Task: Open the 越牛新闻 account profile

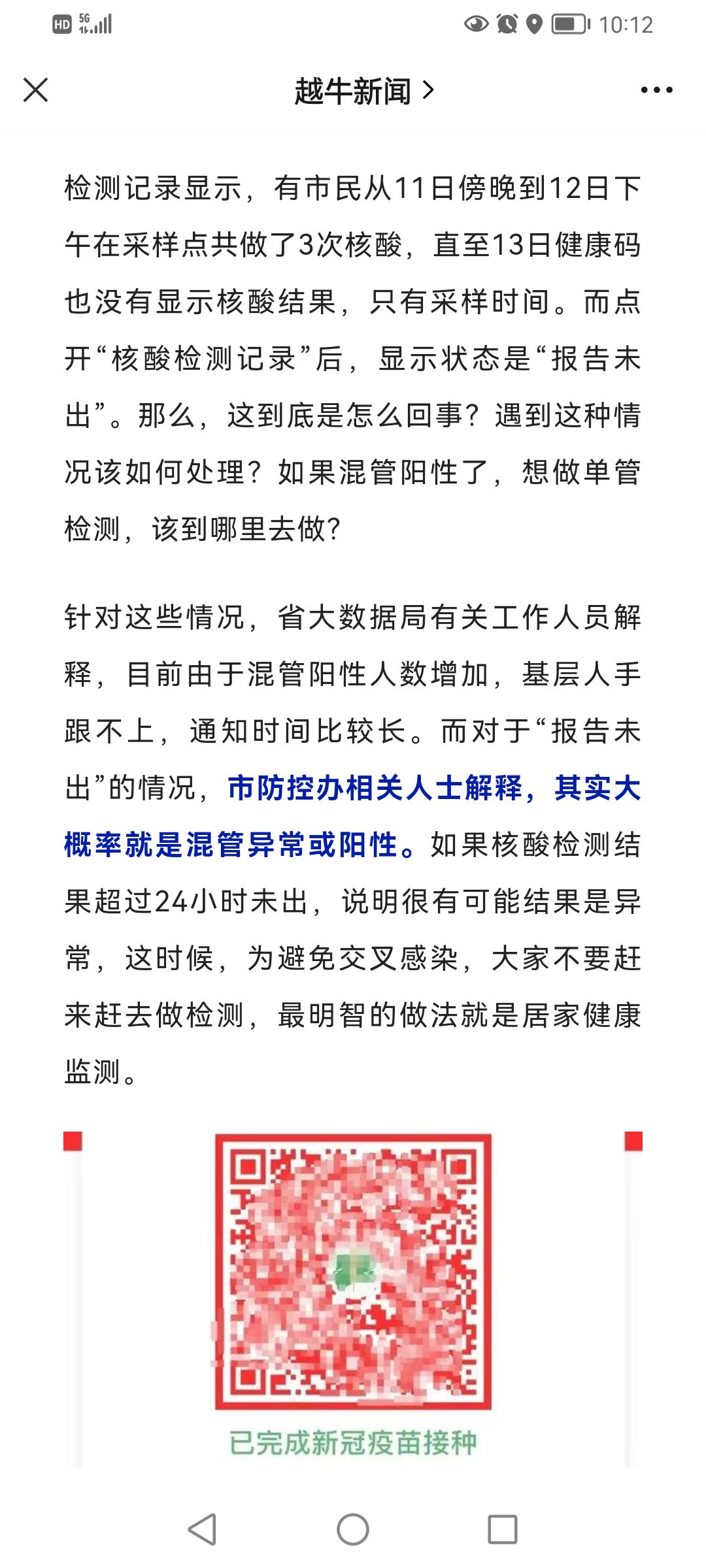Action: pyautogui.click(x=363, y=91)
